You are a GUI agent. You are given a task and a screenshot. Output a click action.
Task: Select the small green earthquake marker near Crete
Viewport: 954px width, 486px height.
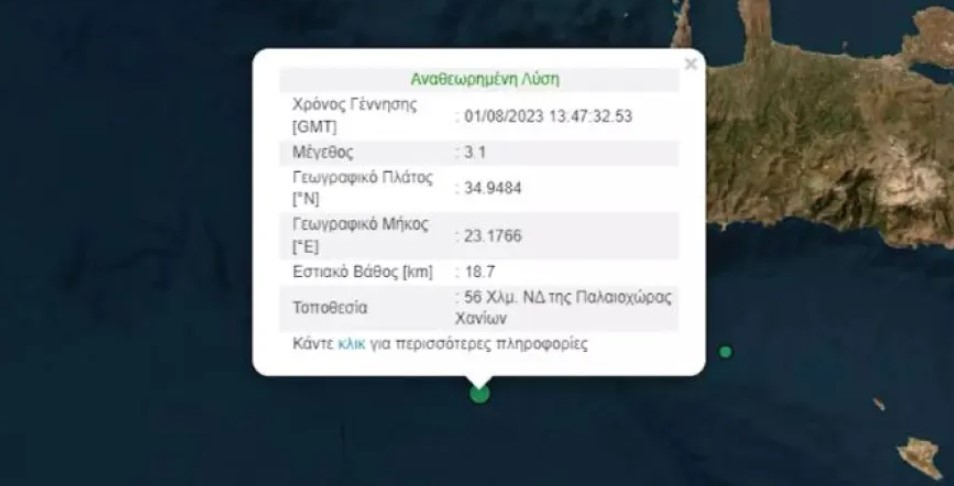tap(726, 351)
